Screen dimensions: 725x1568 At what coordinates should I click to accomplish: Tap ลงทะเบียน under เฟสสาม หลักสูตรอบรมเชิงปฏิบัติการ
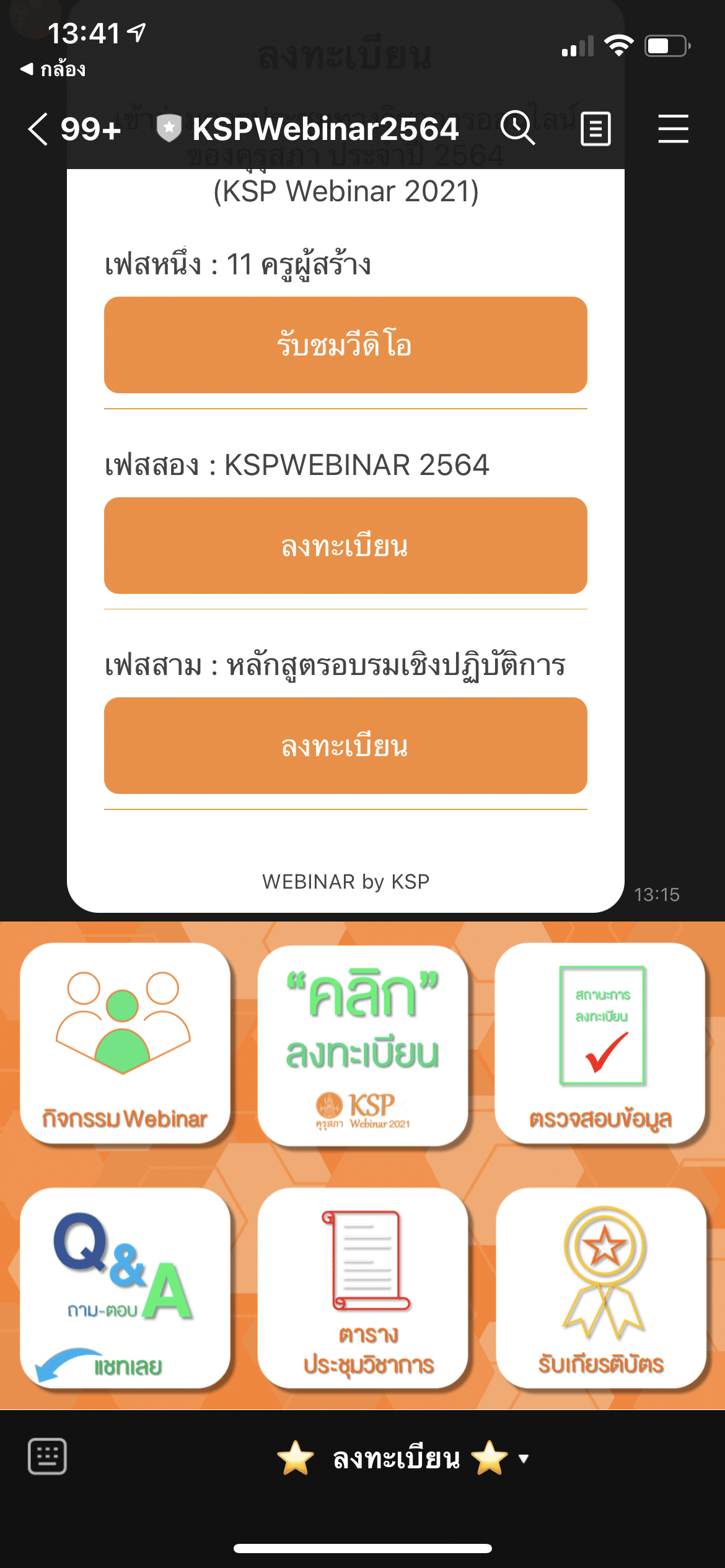click(x=345, y=746)
